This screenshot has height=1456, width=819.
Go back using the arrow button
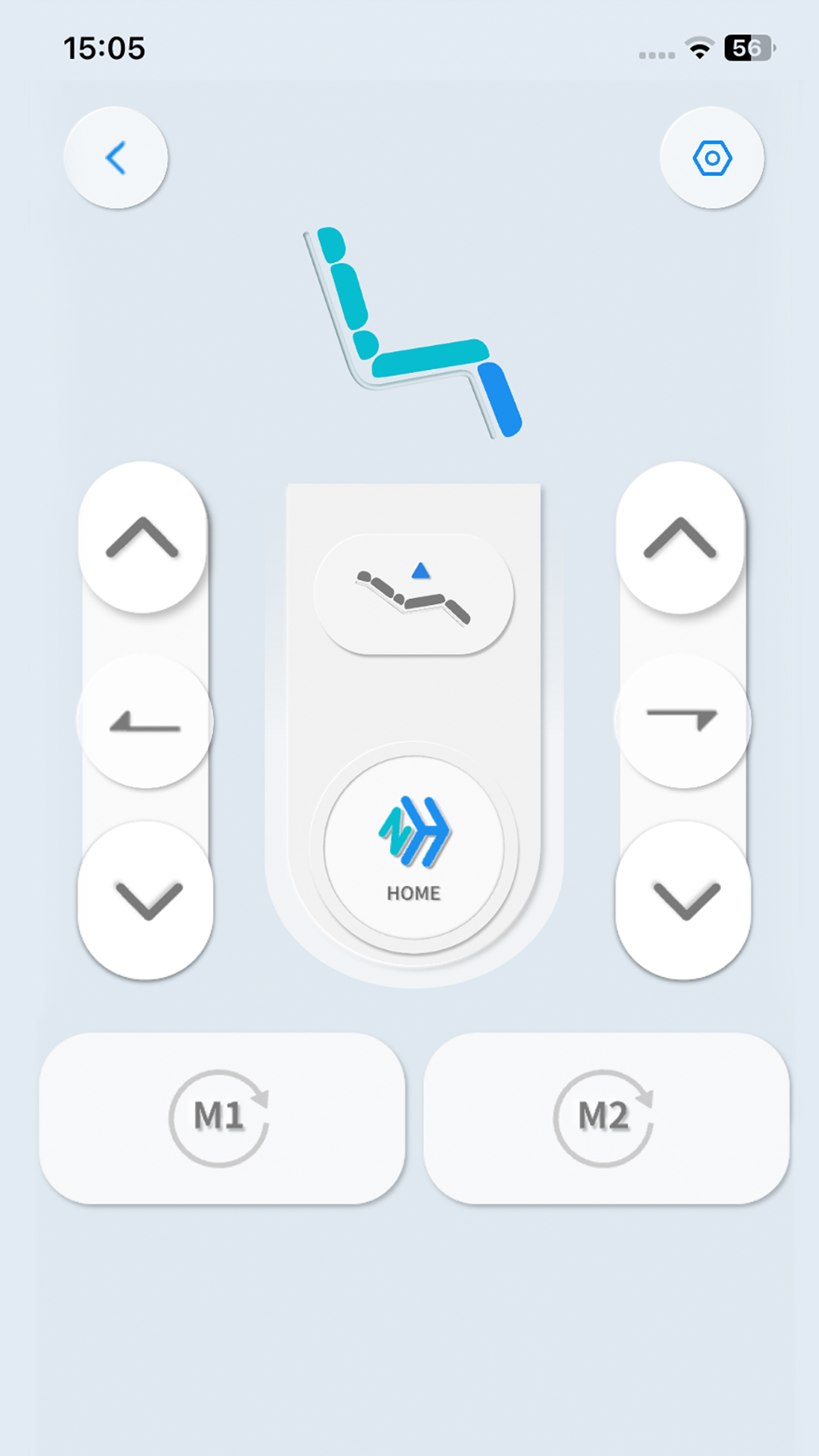click(116, 158)
